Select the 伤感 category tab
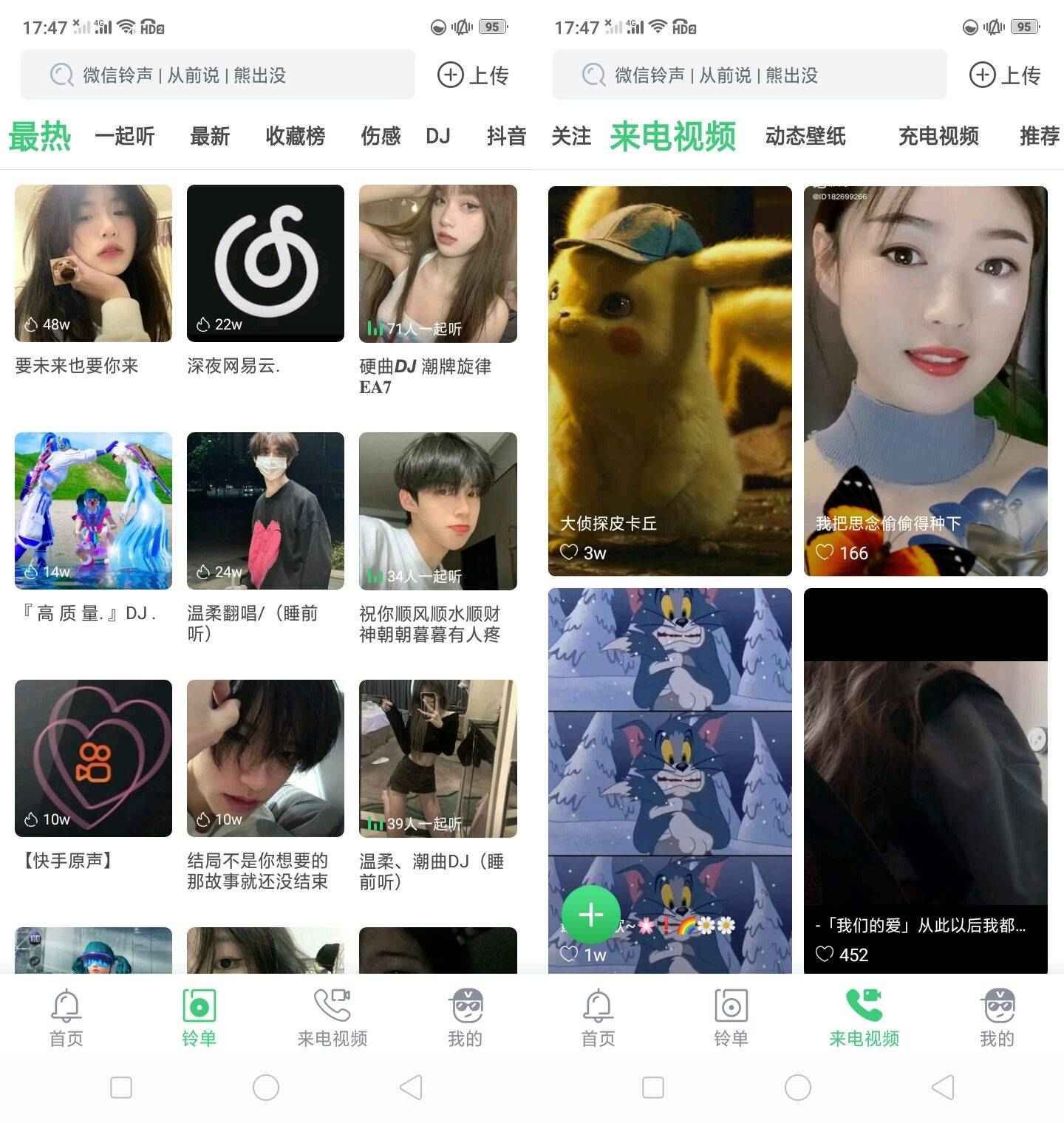 (x=381, y=136)
